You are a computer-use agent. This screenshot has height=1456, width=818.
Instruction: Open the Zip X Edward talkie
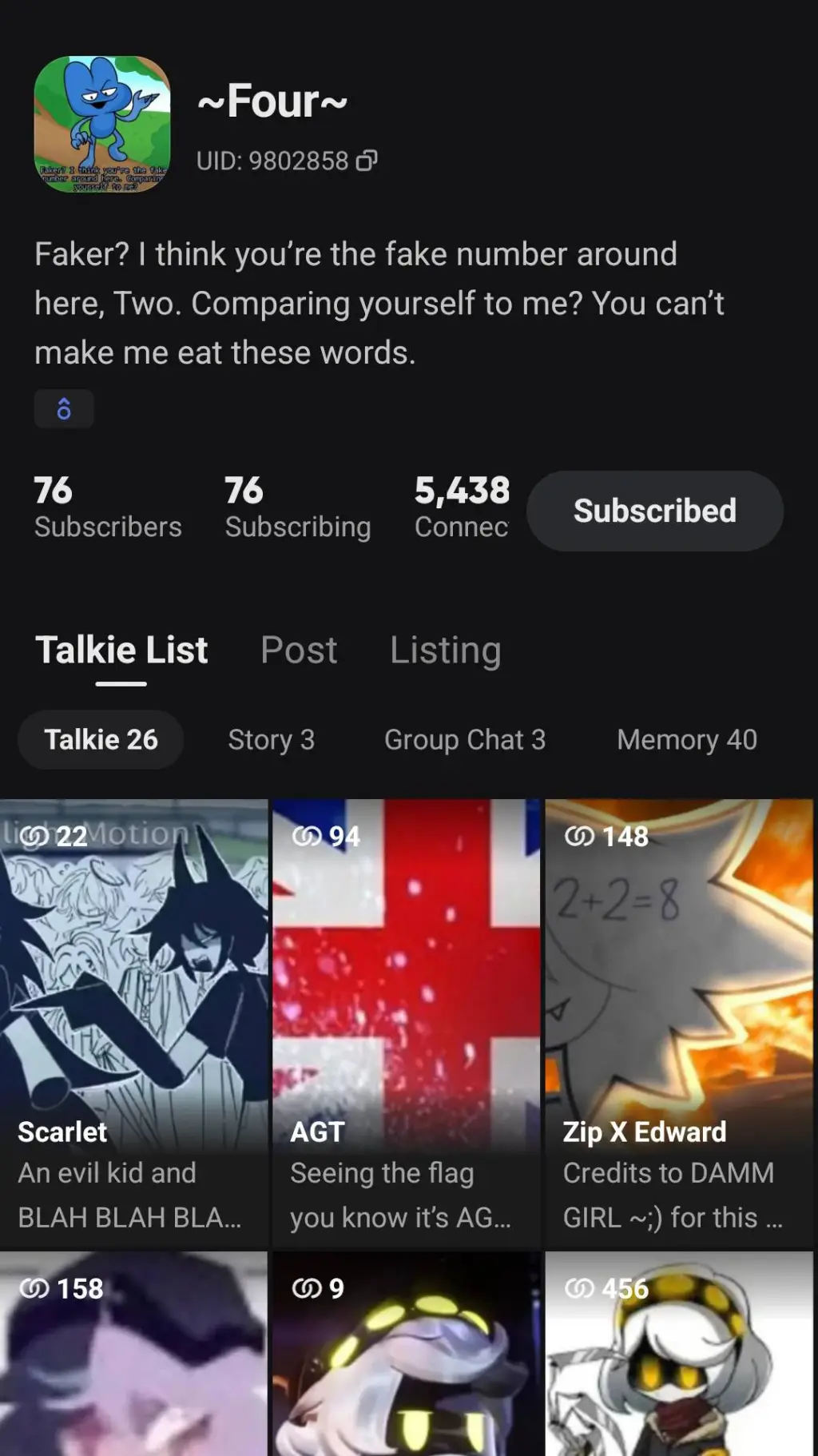679,1023
